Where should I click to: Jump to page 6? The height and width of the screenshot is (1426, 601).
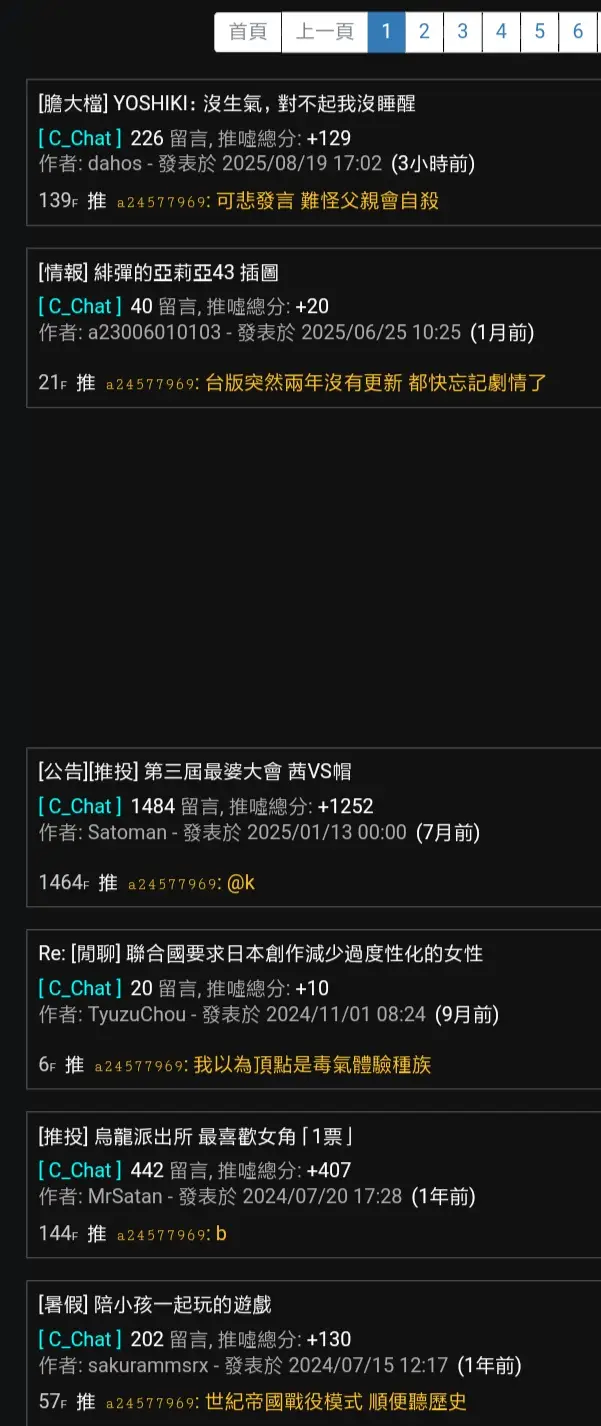pos(577,32)
